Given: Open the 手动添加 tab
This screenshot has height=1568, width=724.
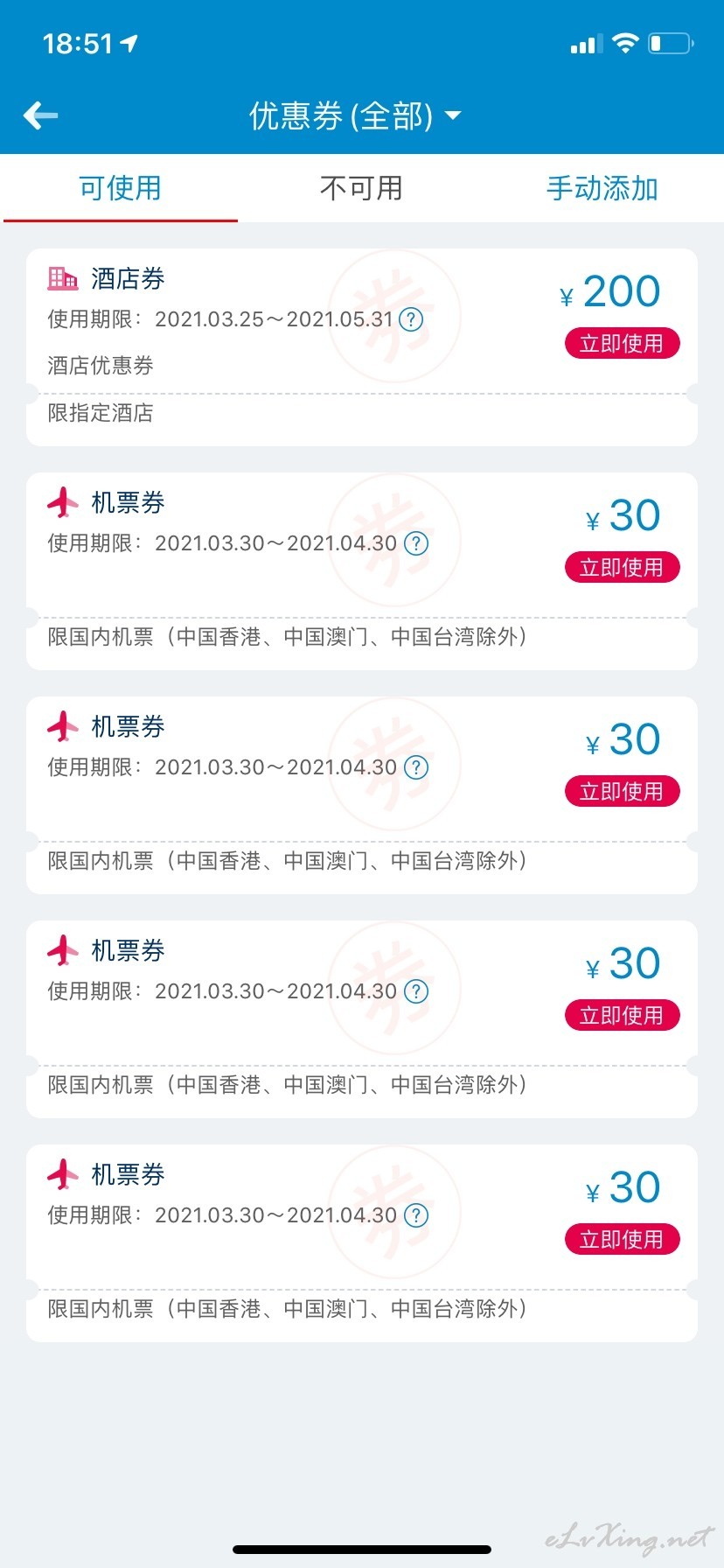Looking at the screenshot, I should point(602,188).
